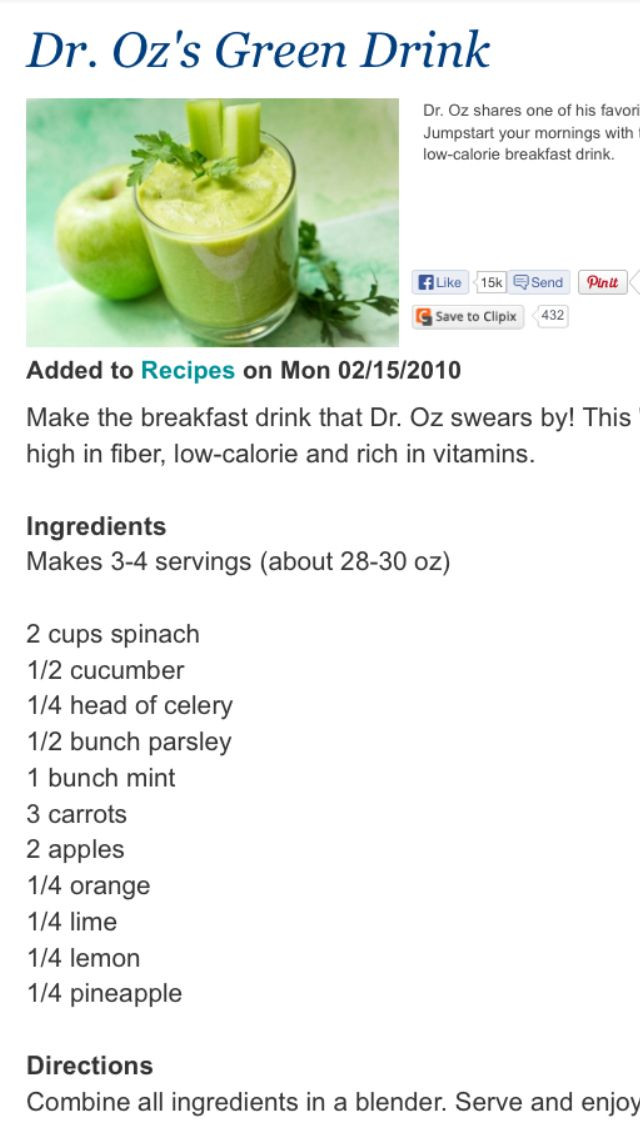Save the recipe to Clipix

point(468,317)
